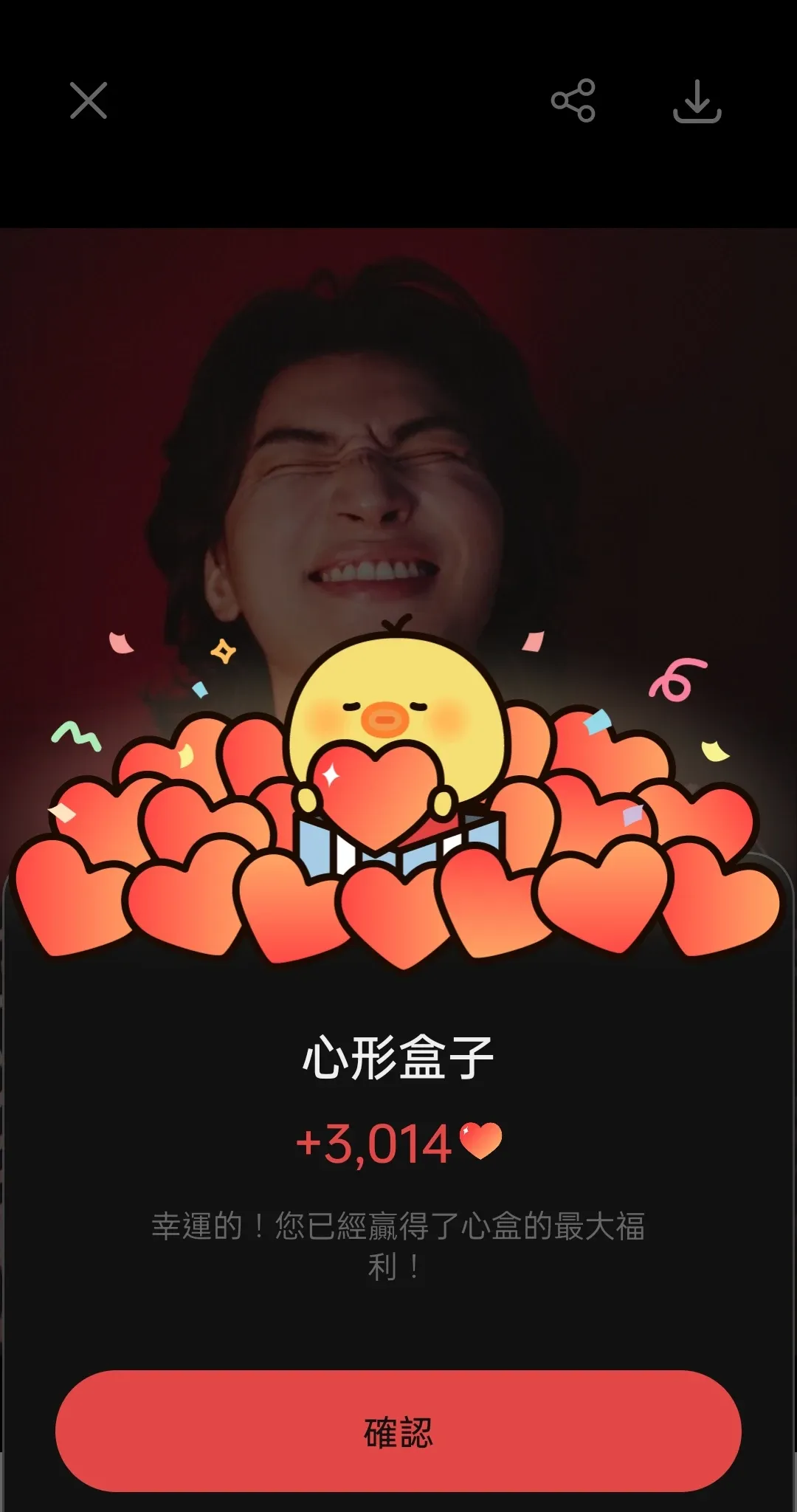Tap the X icon to dismiss the screen
This screenshot has width=797, height=1512.
pyautogui.click(x=88, y=101)
